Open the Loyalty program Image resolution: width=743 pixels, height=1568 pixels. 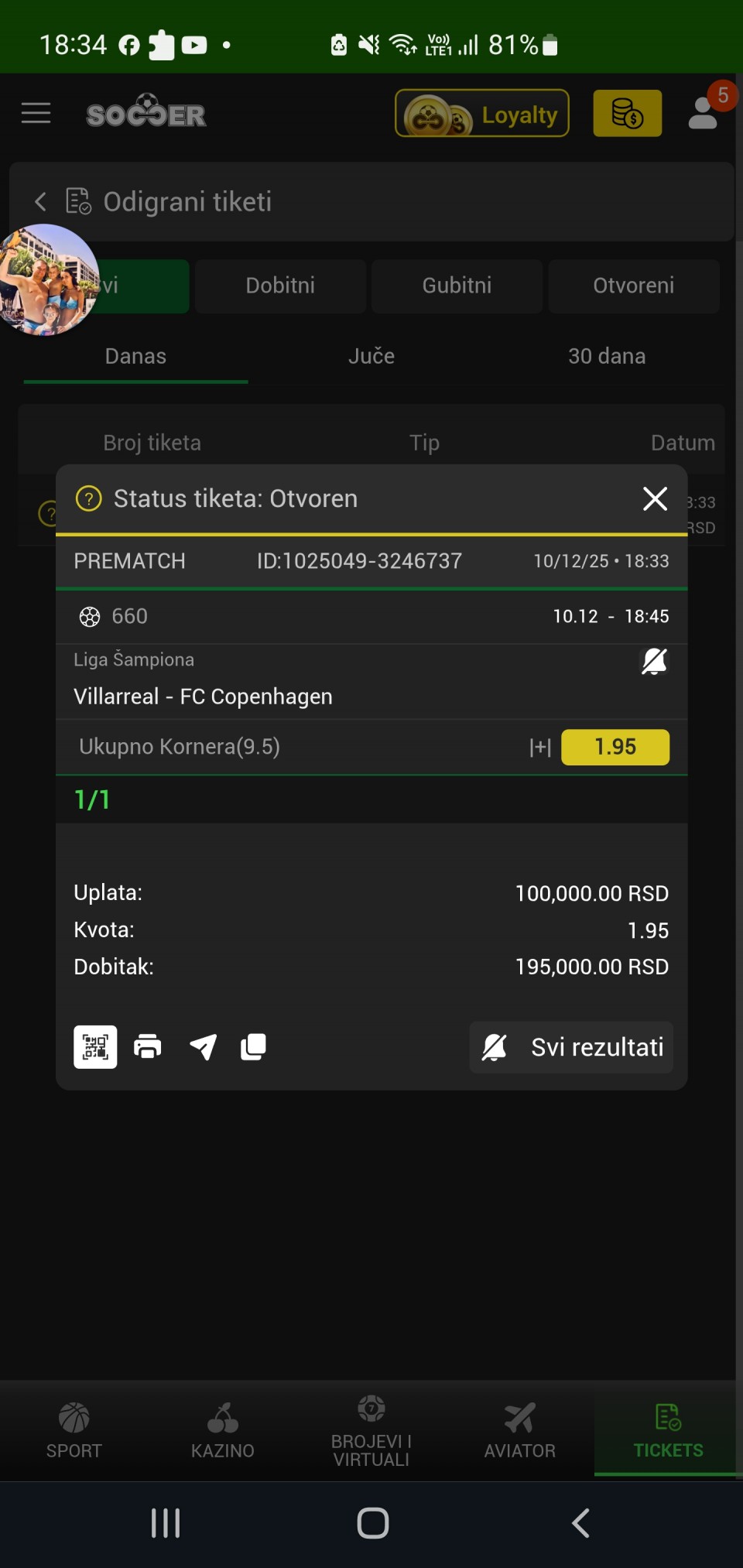coord(482,114)
